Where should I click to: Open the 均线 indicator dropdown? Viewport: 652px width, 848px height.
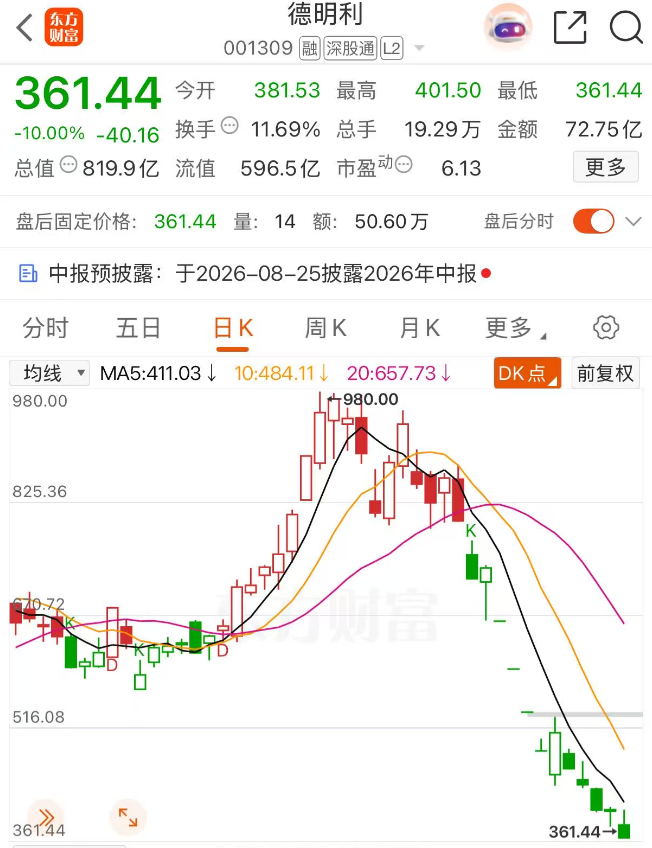click(x=50, y=373)
